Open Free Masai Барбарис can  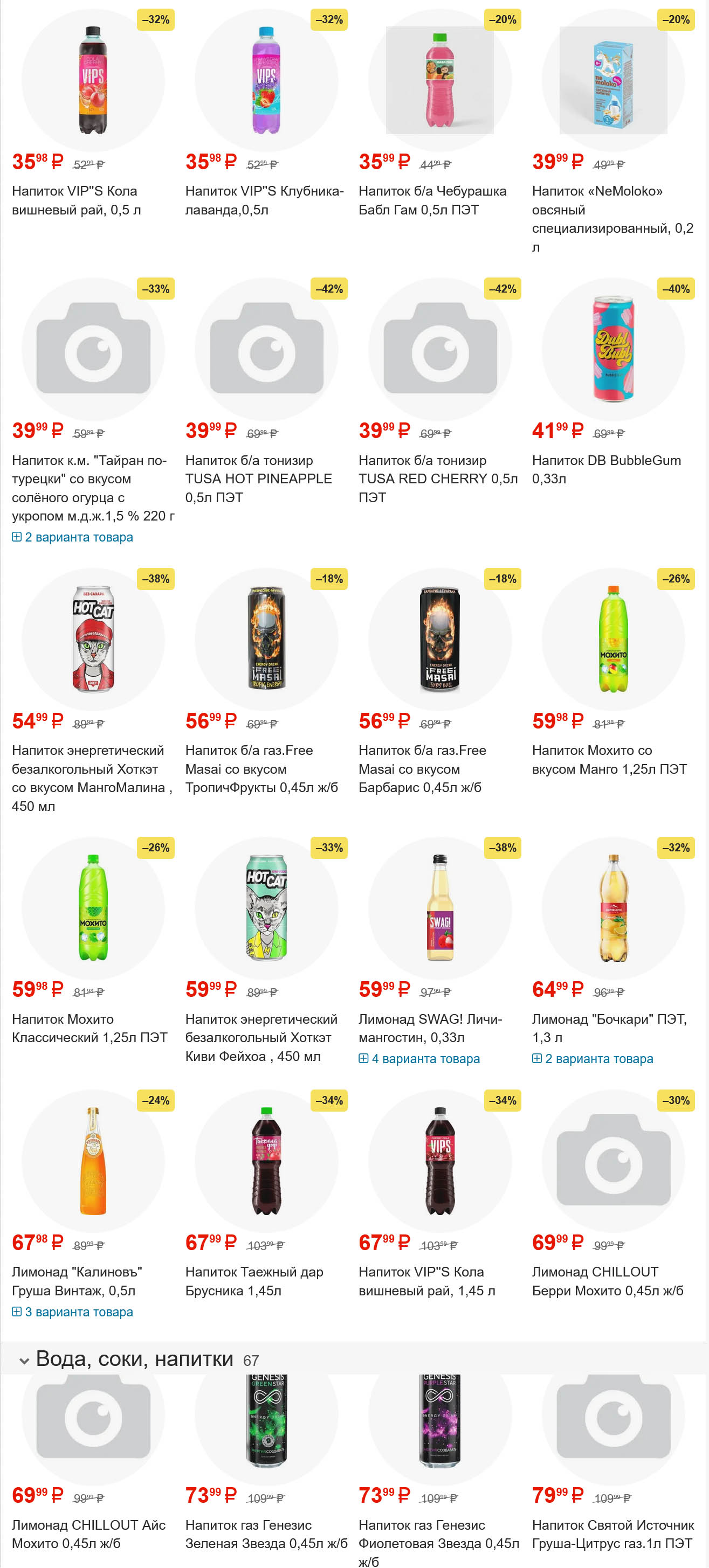(x=422, y=768)
